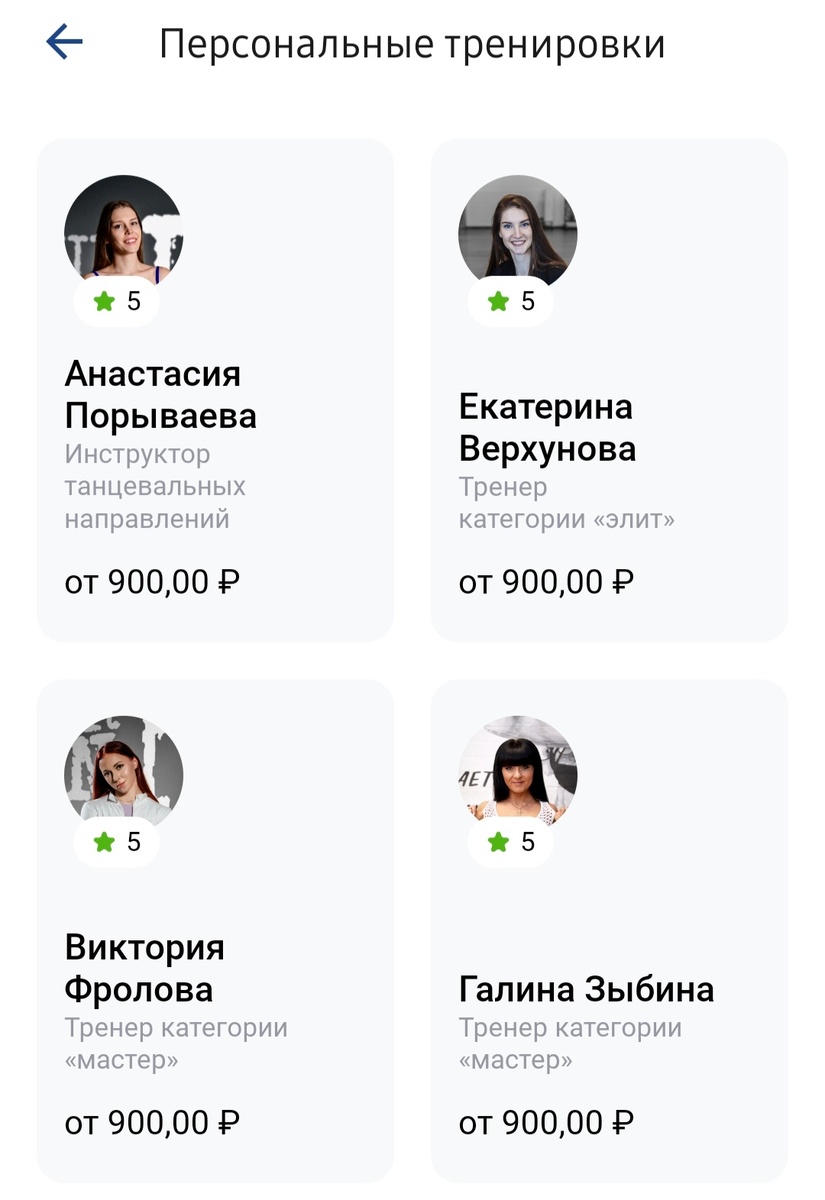Select the trainer card for Виктория Фролова
This screenshot has width=825, height=1200.
tap(215, 930)
